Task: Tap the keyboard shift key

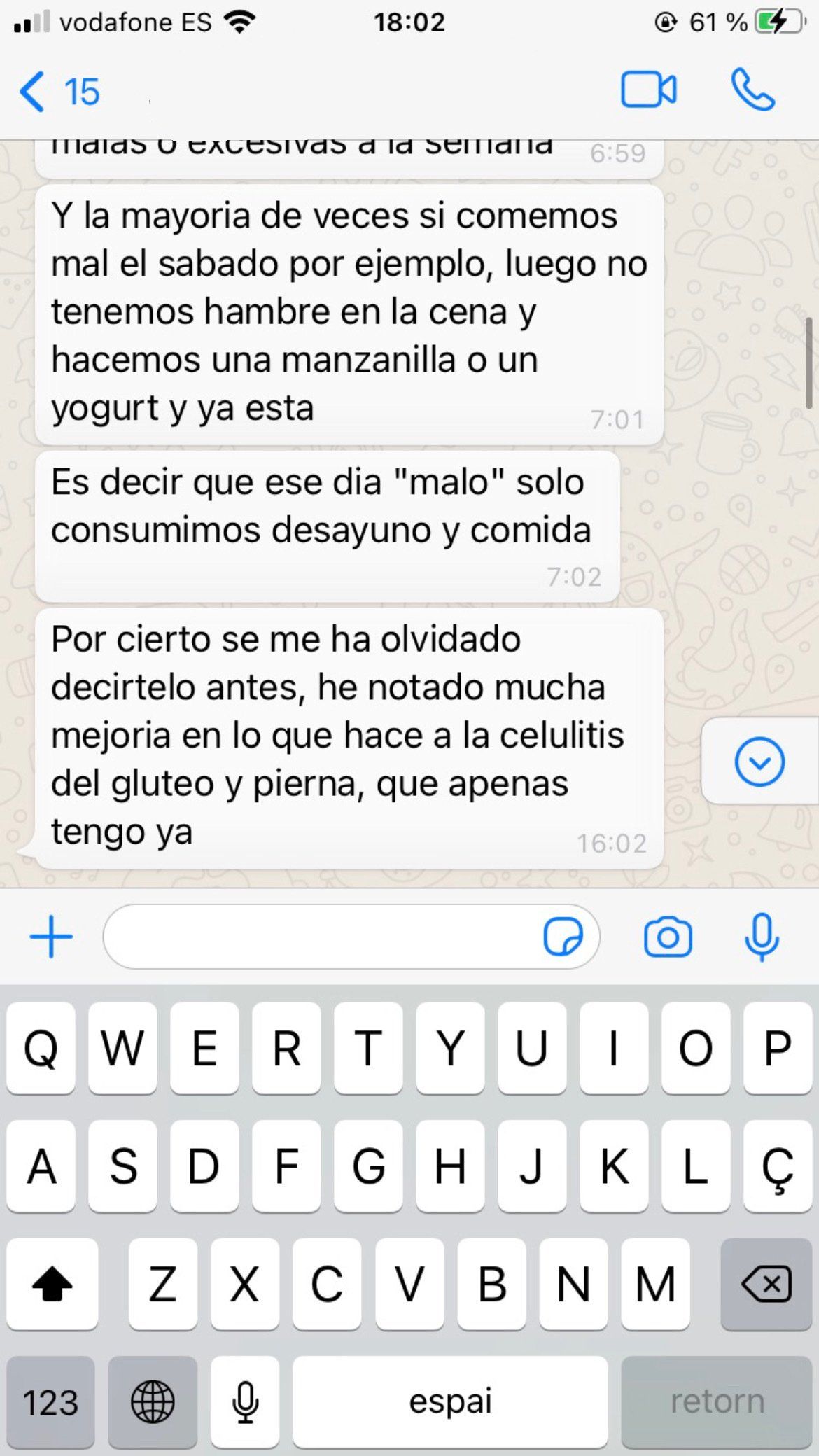Action: (x=52, y=1284)
